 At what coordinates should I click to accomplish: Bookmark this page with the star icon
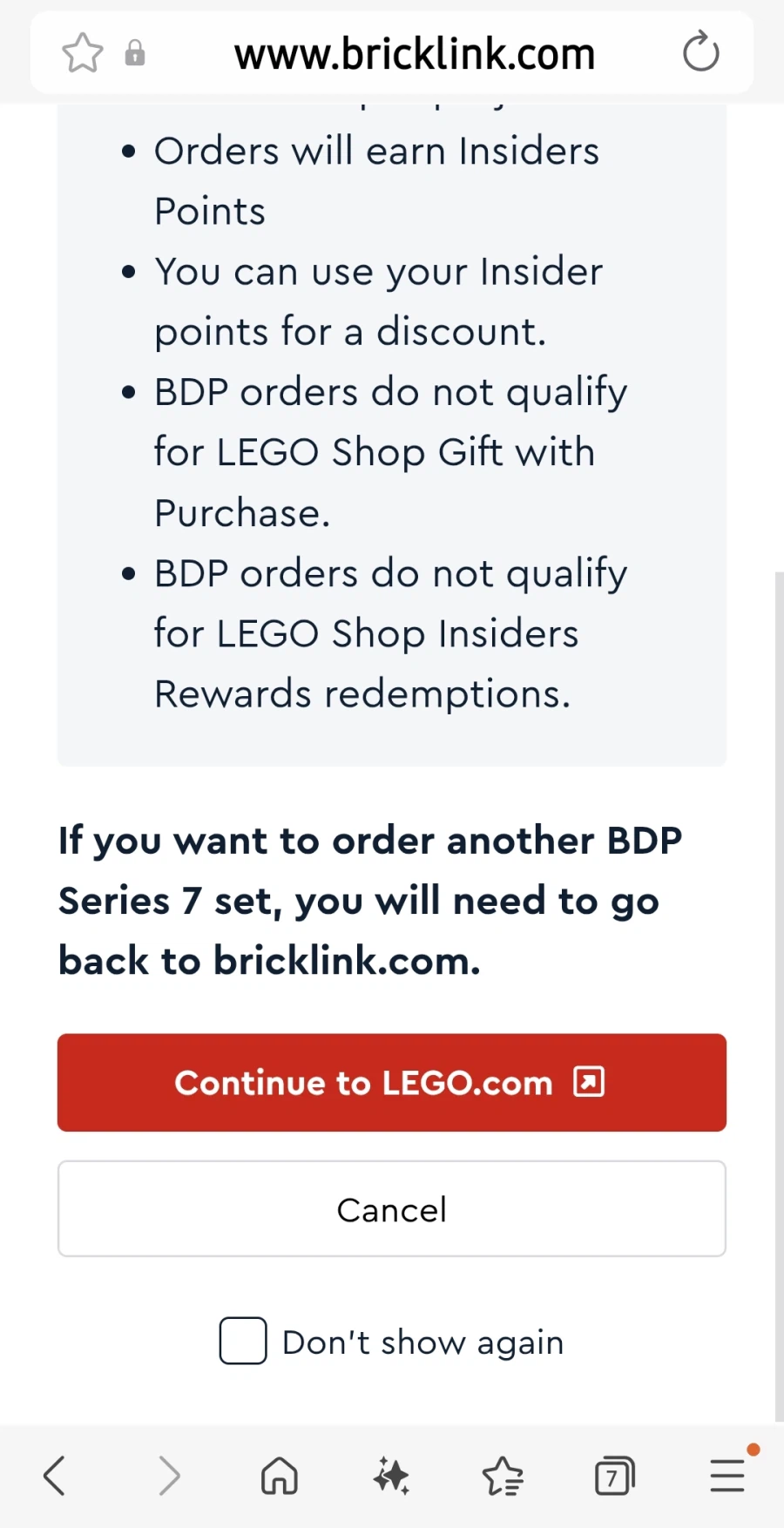click(83, 53)
